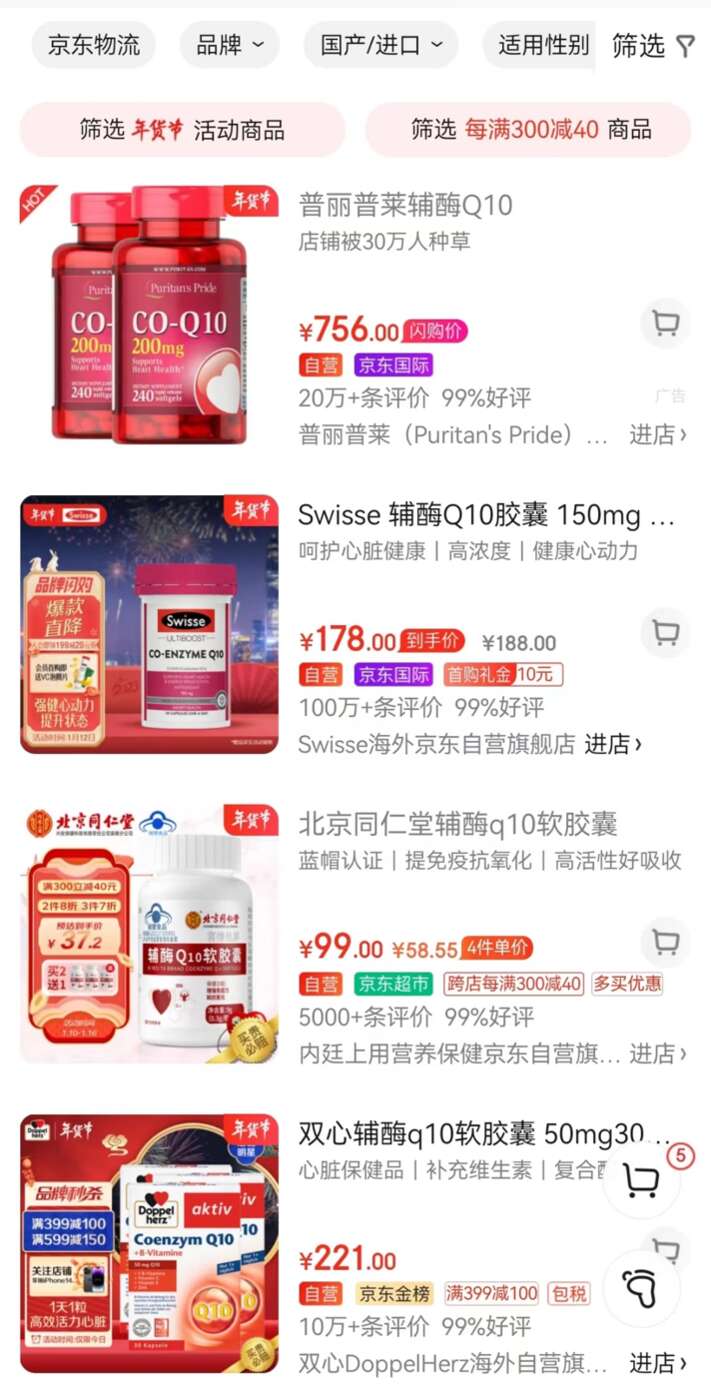Filter by 年货节 活动商品

pos(182,130)
